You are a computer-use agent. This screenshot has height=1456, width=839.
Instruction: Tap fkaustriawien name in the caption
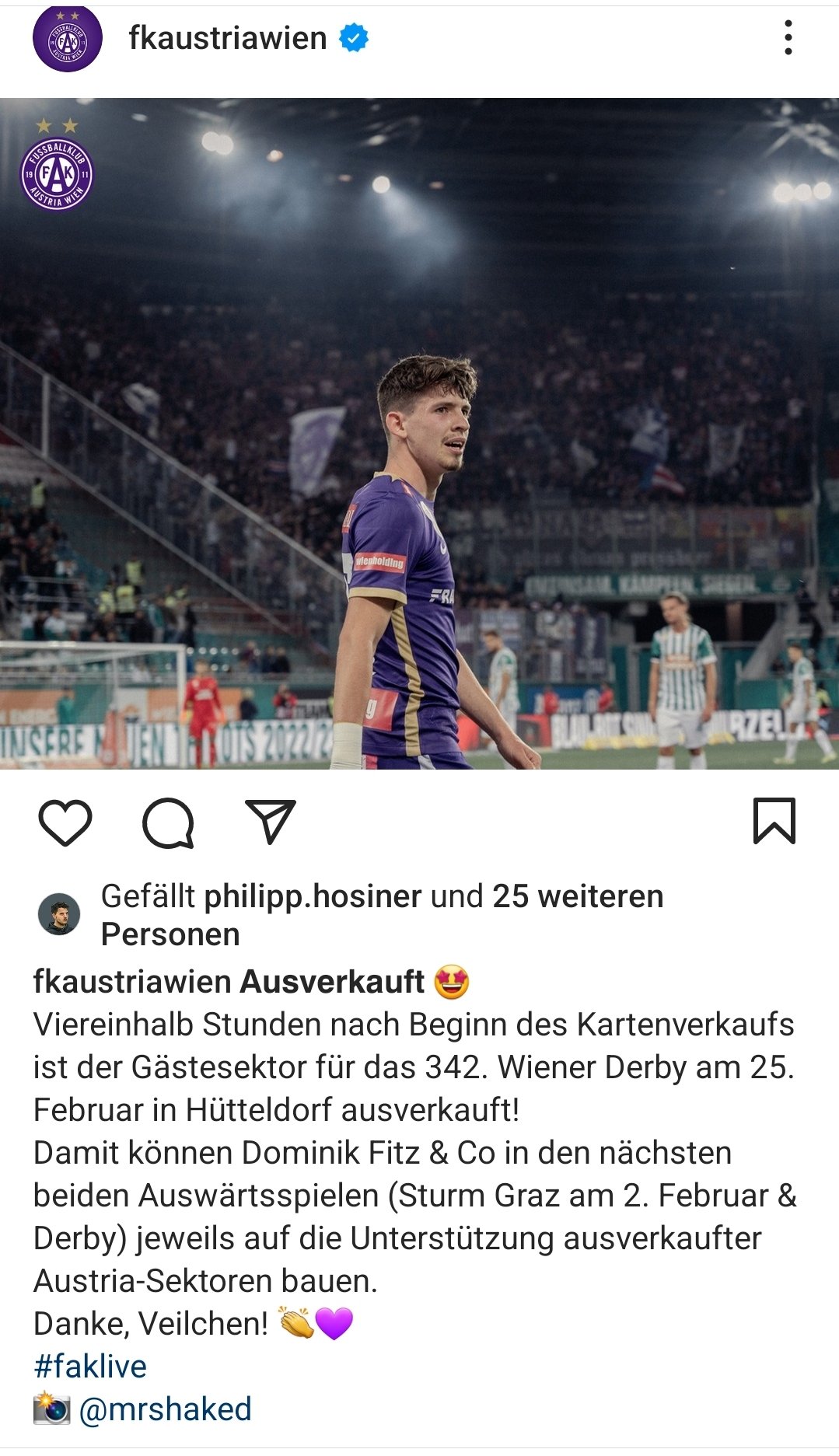132,982
